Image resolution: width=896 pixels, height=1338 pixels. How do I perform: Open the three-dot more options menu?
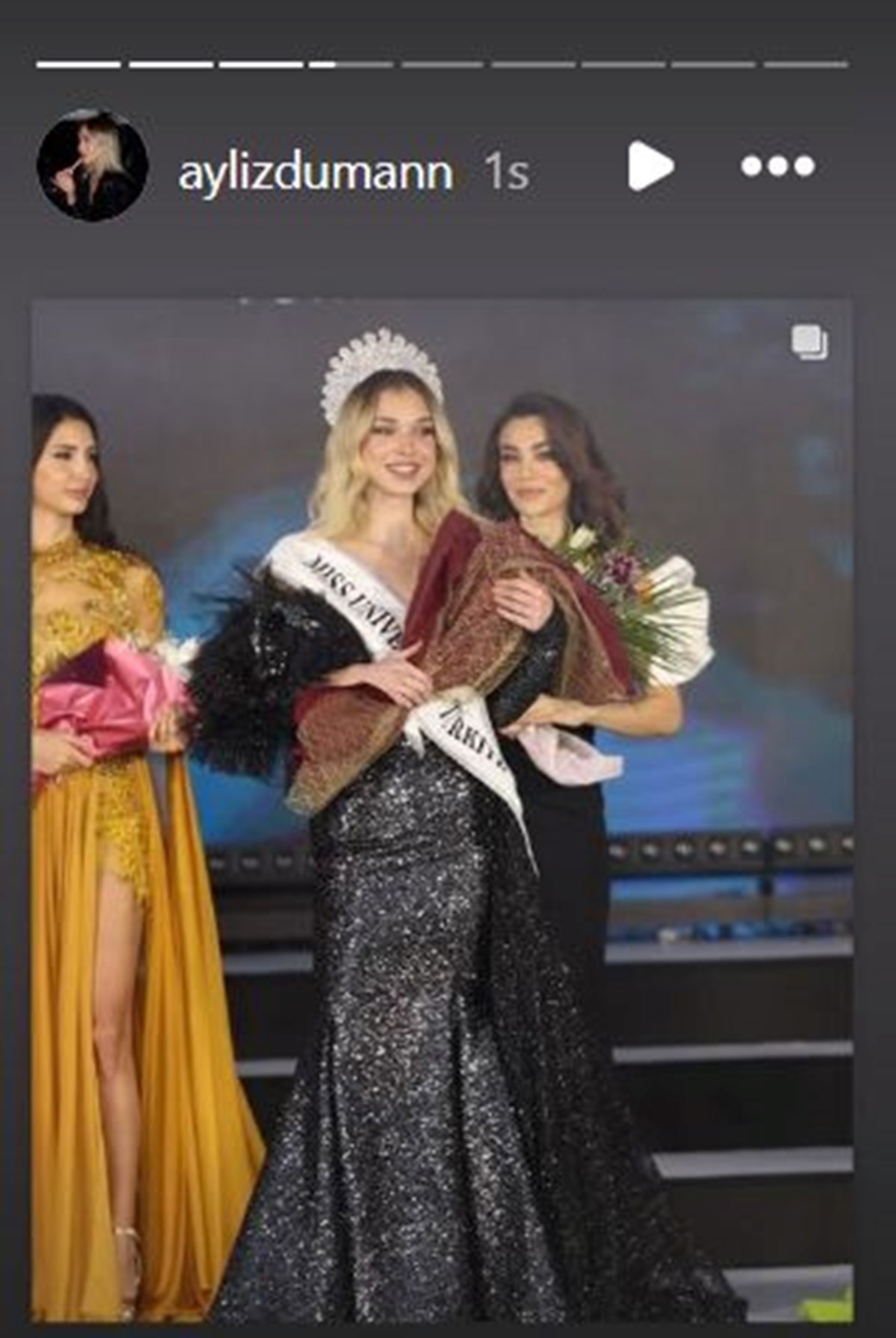pos(777,166)
